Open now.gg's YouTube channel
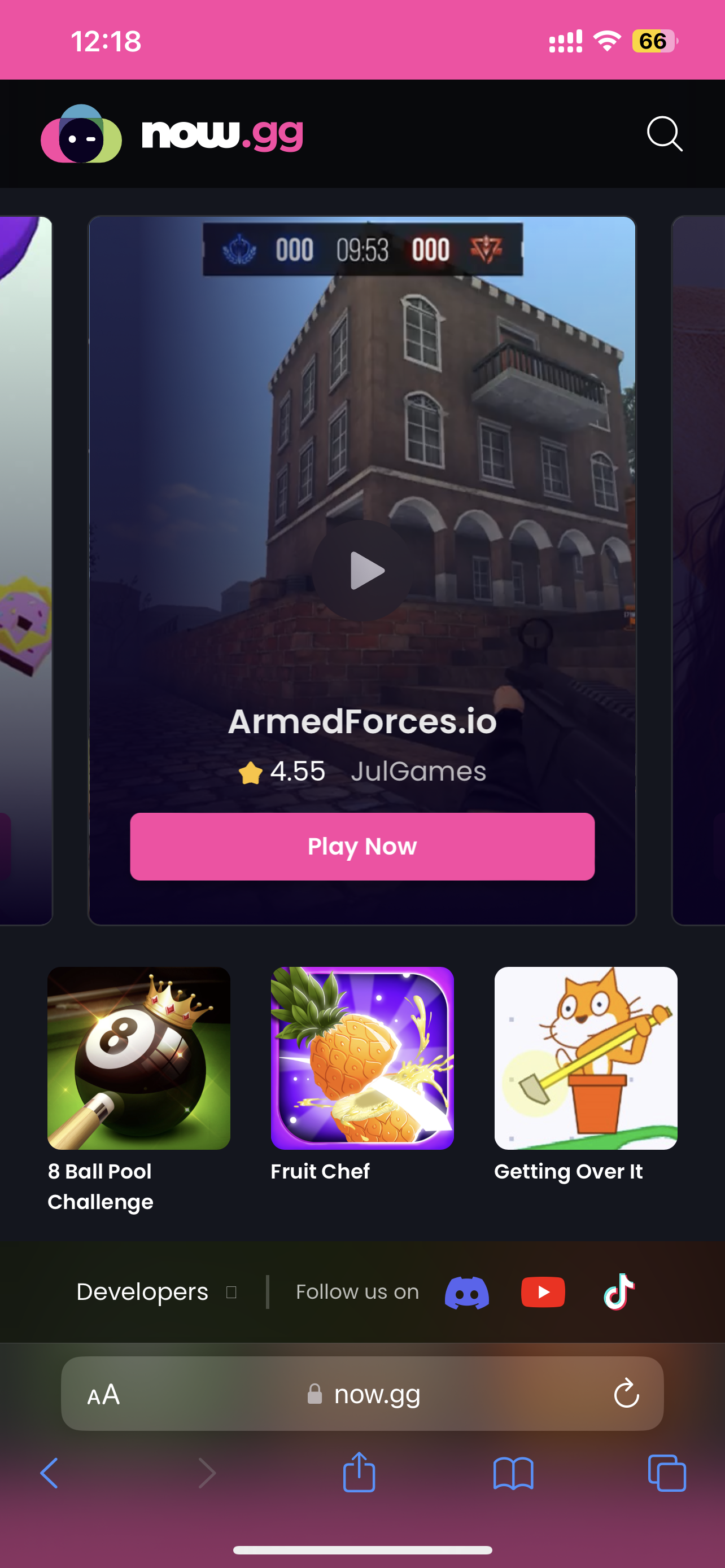 (x=543, y=1291)
